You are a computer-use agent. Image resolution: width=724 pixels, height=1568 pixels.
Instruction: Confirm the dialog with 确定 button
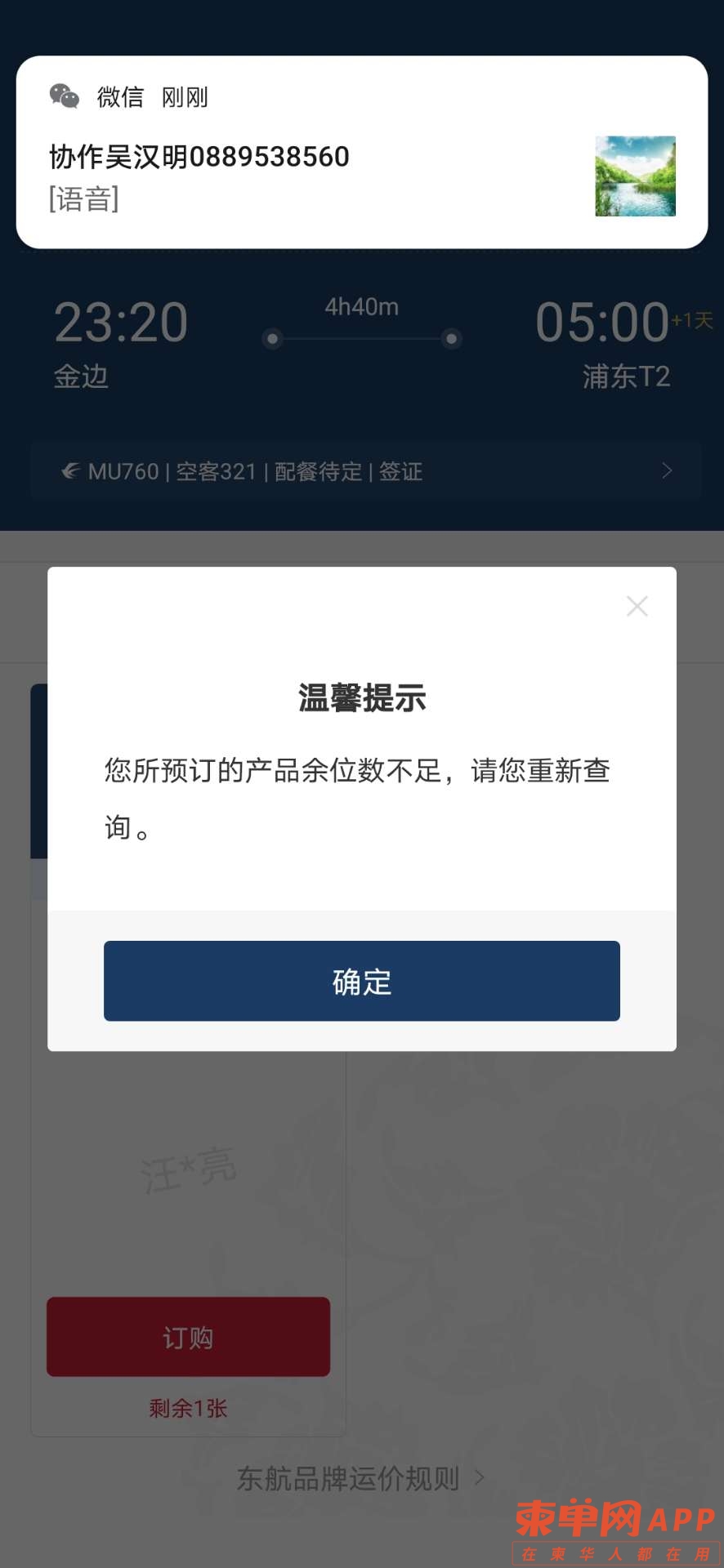361,981
